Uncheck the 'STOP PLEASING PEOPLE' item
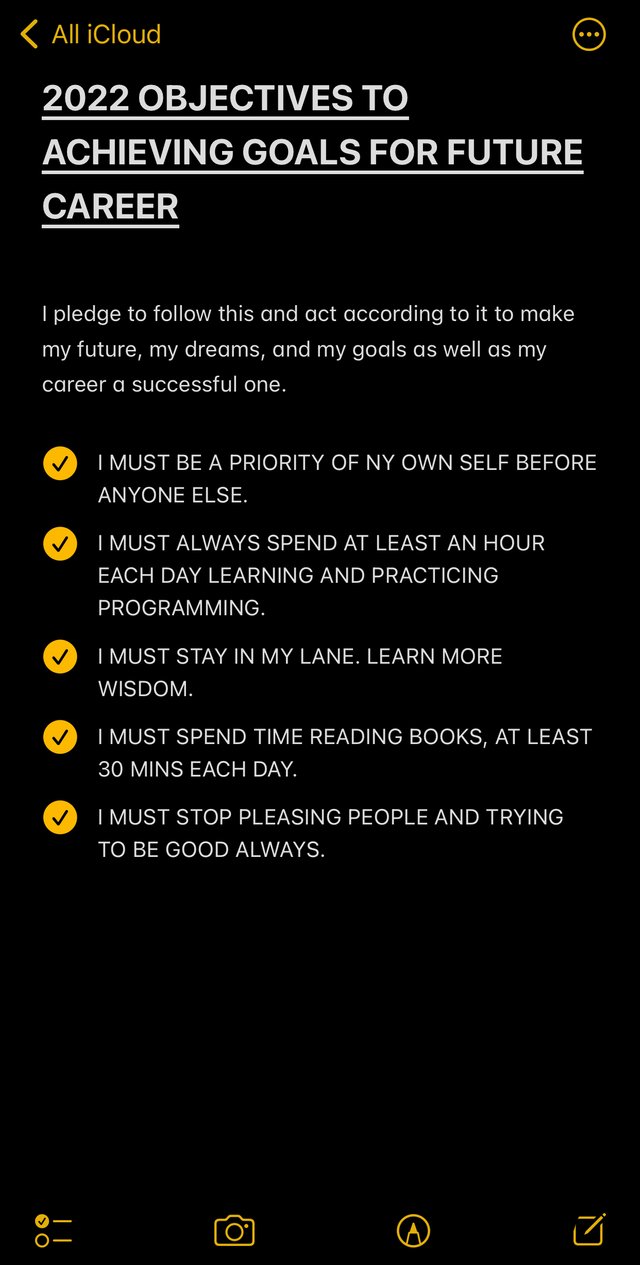 click(60, 817)
